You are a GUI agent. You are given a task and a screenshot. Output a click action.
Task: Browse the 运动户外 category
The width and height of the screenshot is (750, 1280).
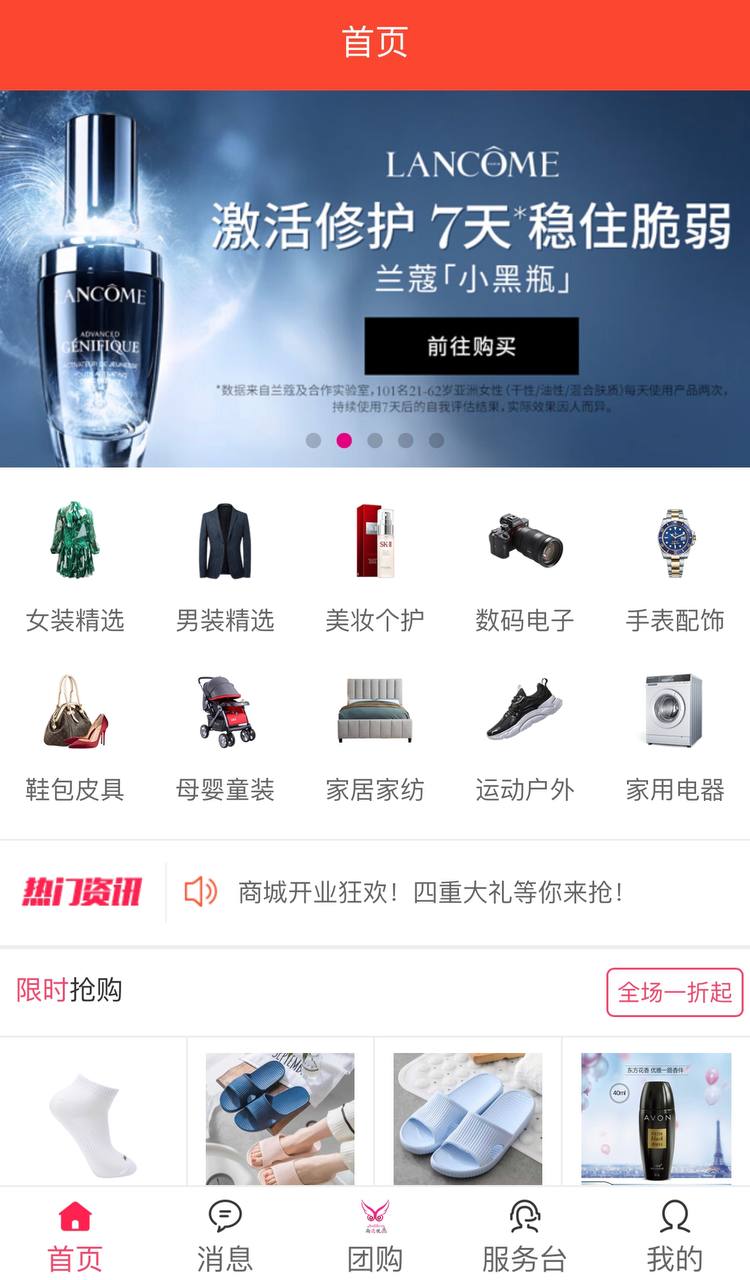[525, 737]
